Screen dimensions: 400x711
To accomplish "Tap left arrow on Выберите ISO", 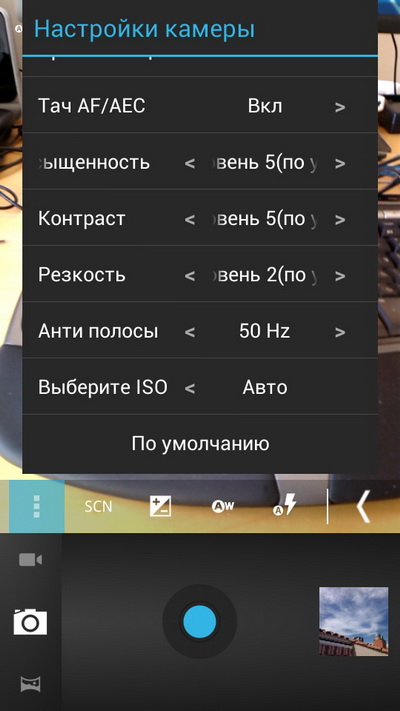I will (x=190, y=389).
